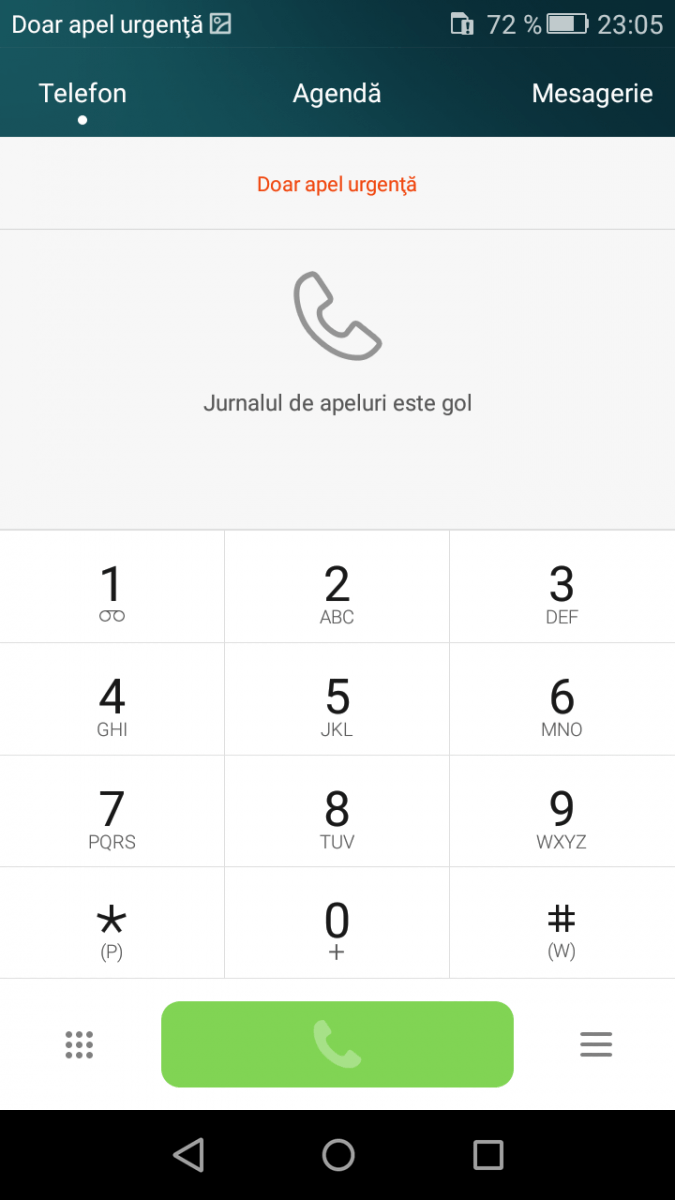Start call with green phone button

click(x=337, y=1044)
